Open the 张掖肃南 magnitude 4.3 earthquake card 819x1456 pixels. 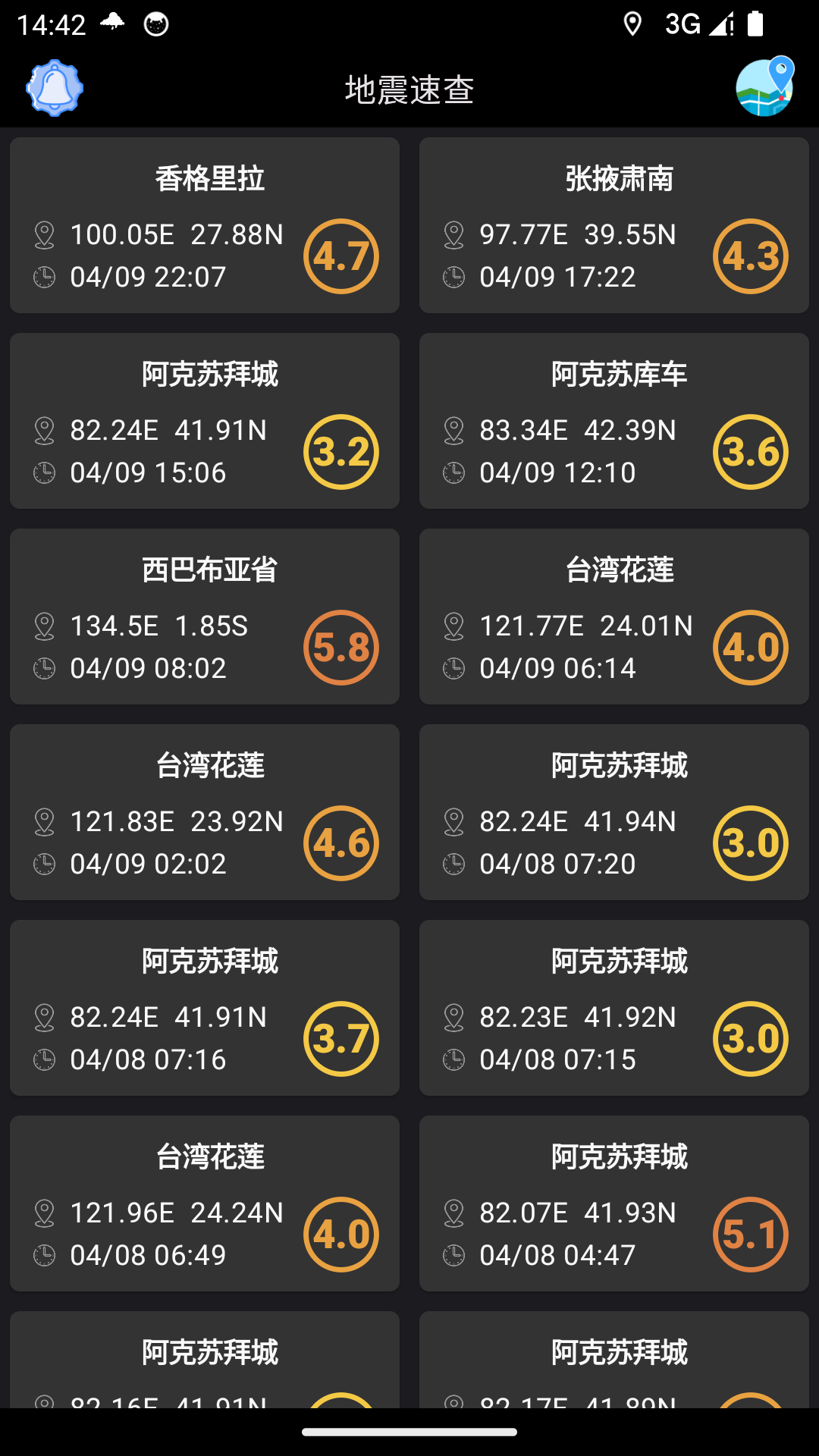click(614, 225)
